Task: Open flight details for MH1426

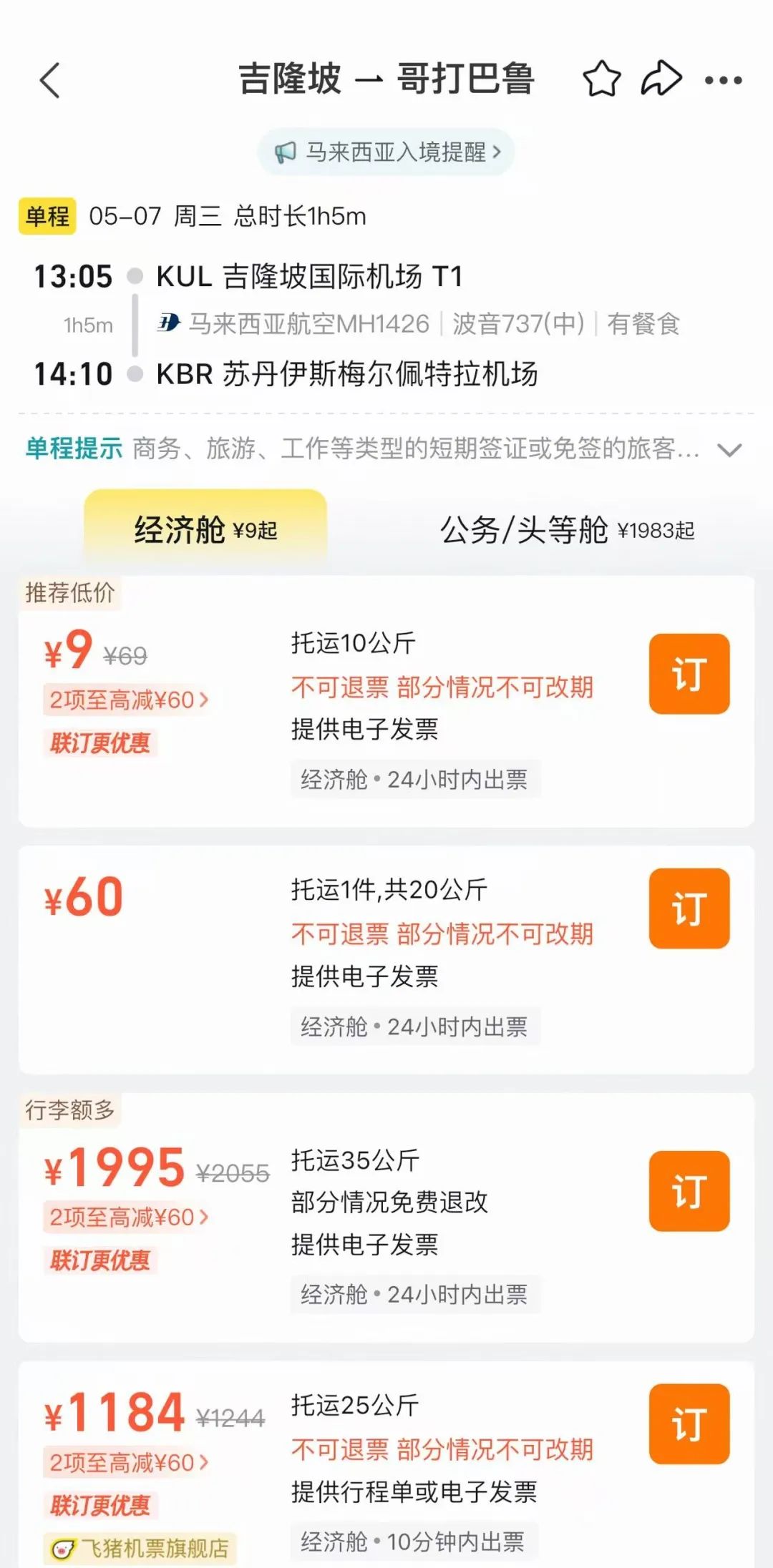Action: (x=417, y=324)
